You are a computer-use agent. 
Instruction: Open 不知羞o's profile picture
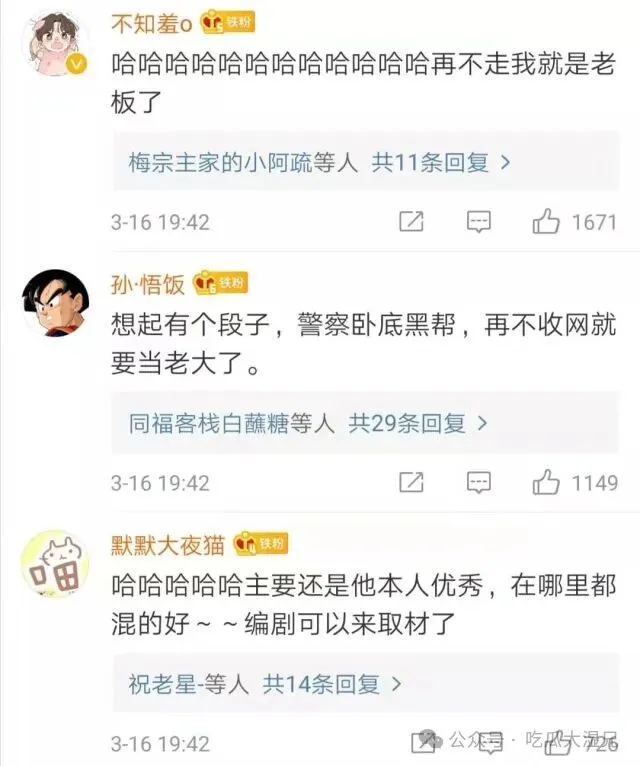point(55,43)
